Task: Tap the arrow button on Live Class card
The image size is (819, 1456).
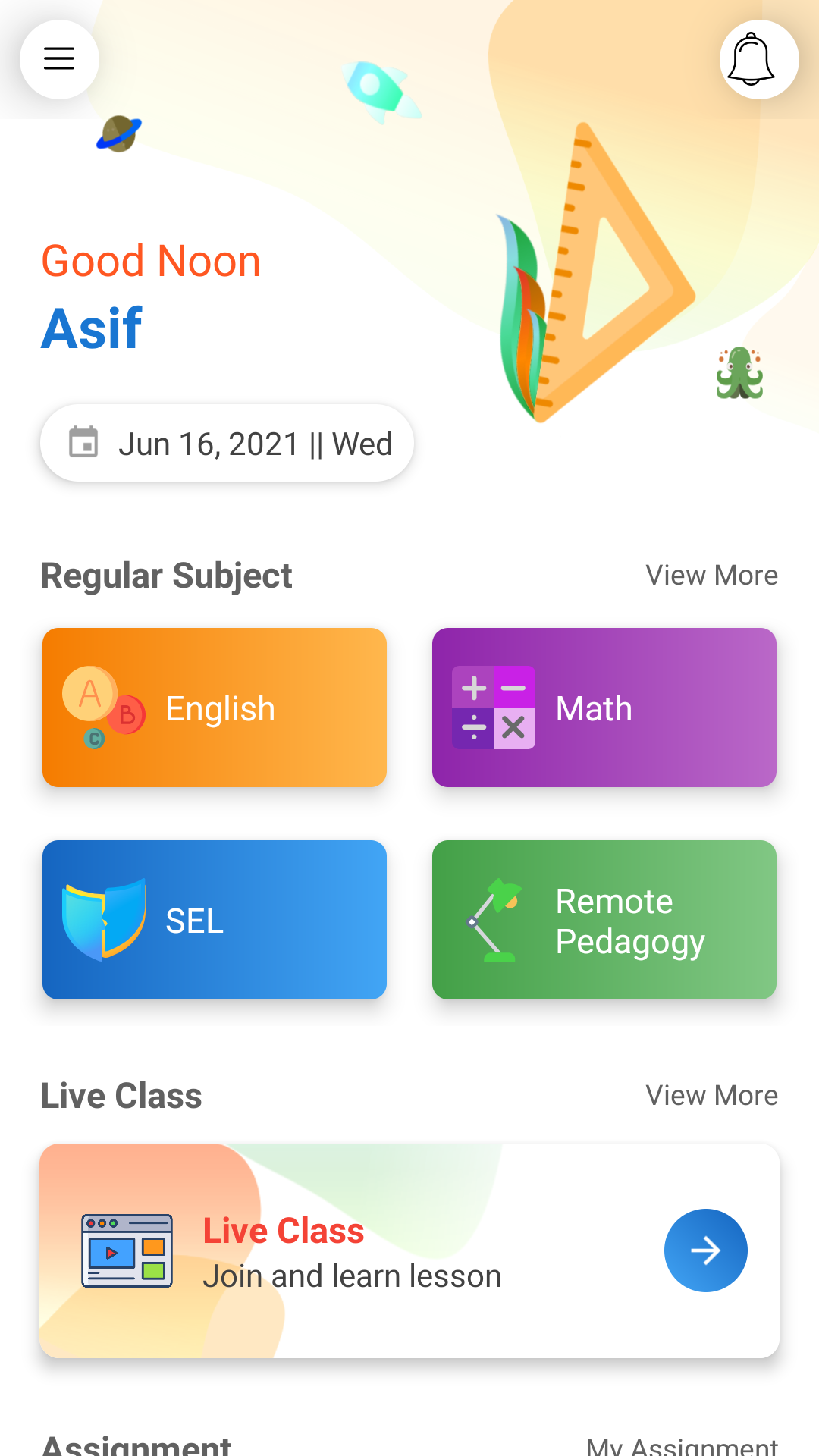Action: [705, 1250]
